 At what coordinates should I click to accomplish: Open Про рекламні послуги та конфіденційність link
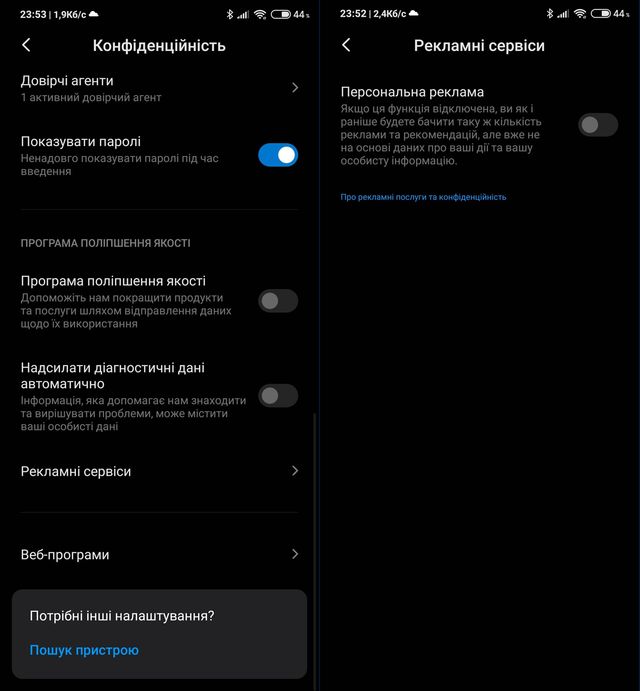(x=423, y=197)
